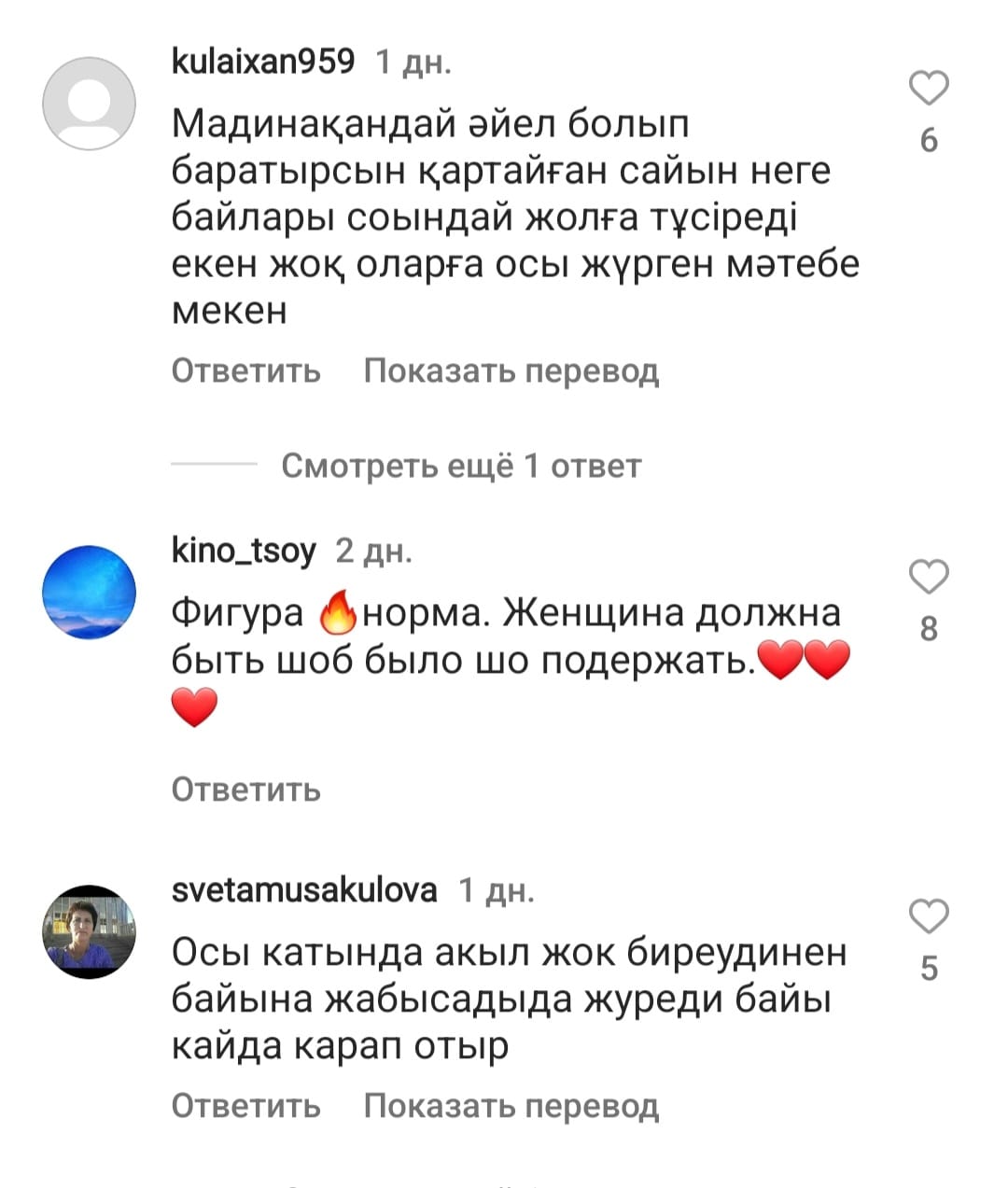Like kino_tsoy's comment

pyautogui.click(x=929, y=578)
